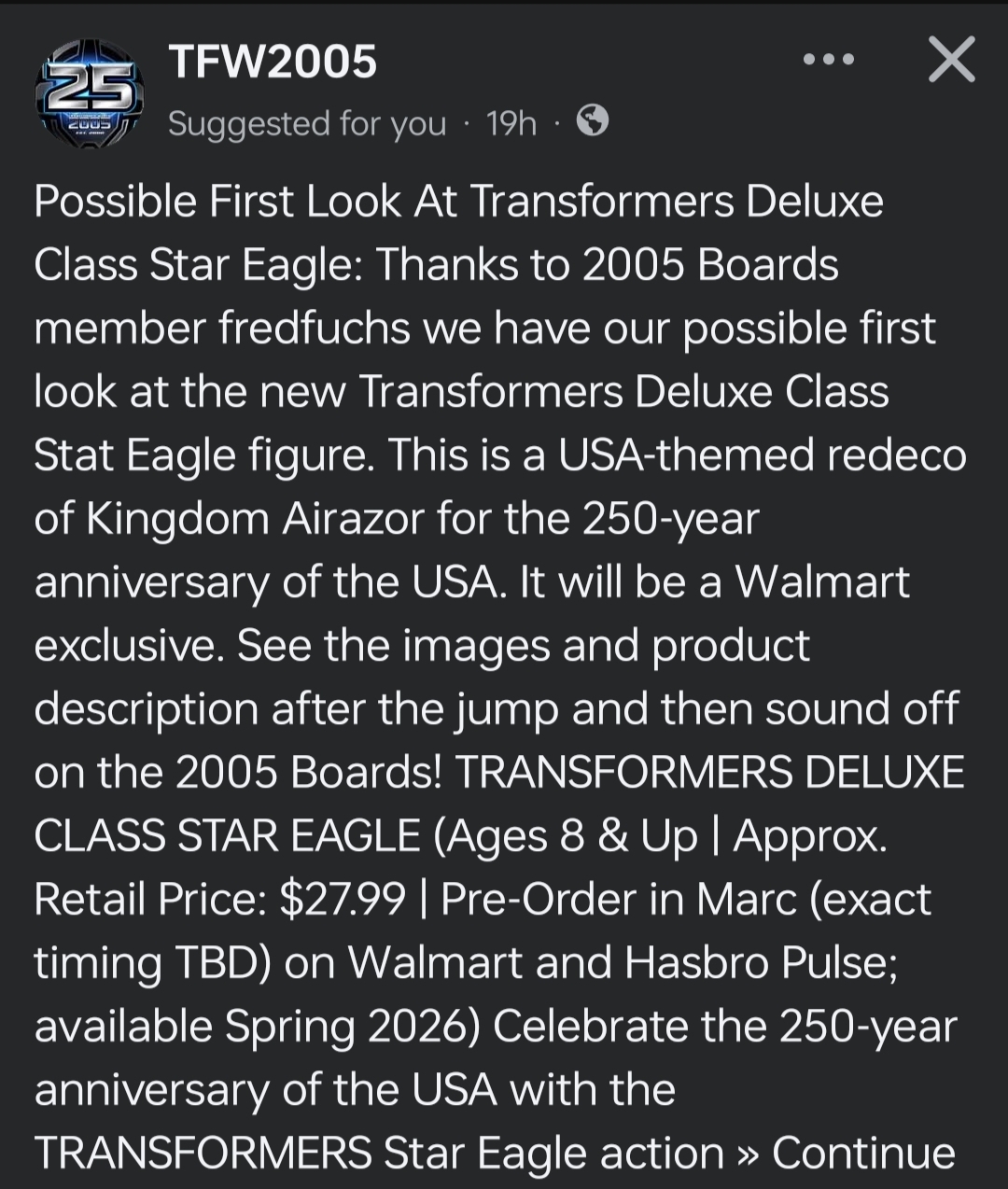Open the post's three-dot options menu
The width and height of the screenshot is (1008, 1189).
828,60
